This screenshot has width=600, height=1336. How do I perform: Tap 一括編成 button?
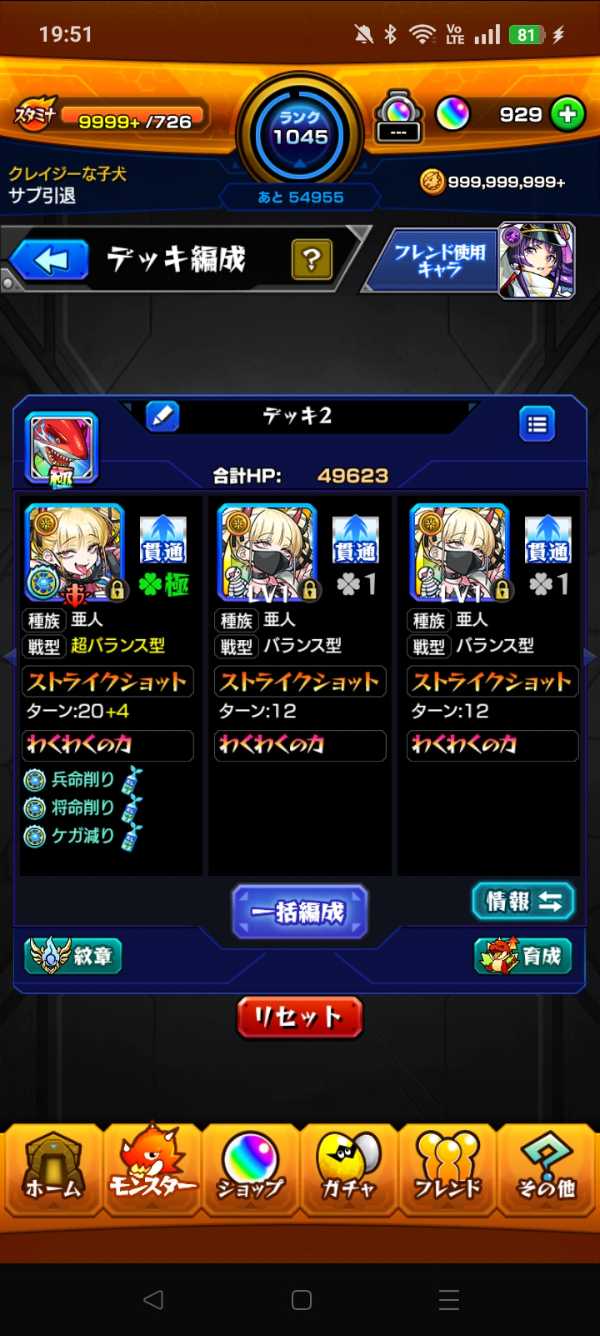(299, 912)
